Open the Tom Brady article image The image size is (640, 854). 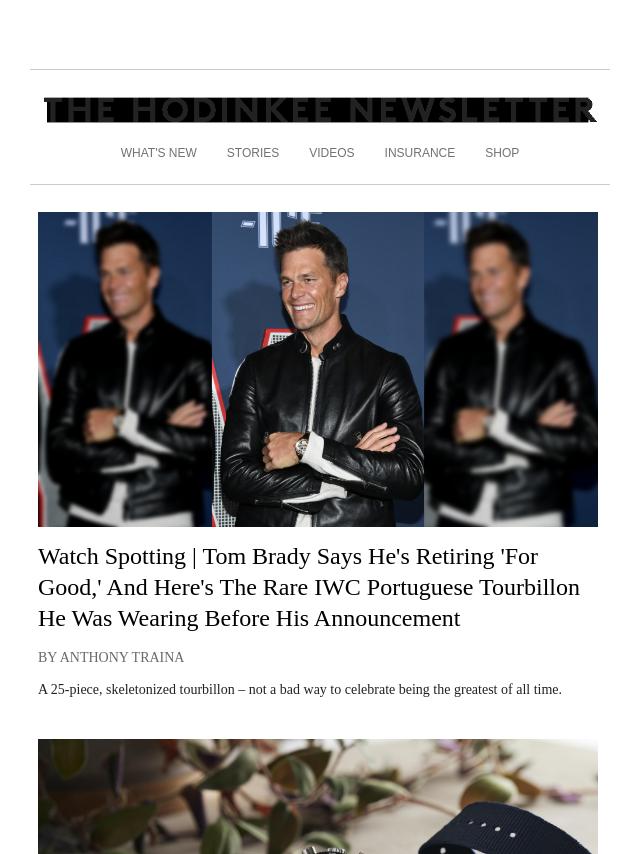pyautogui.click(x=317, y=369)
